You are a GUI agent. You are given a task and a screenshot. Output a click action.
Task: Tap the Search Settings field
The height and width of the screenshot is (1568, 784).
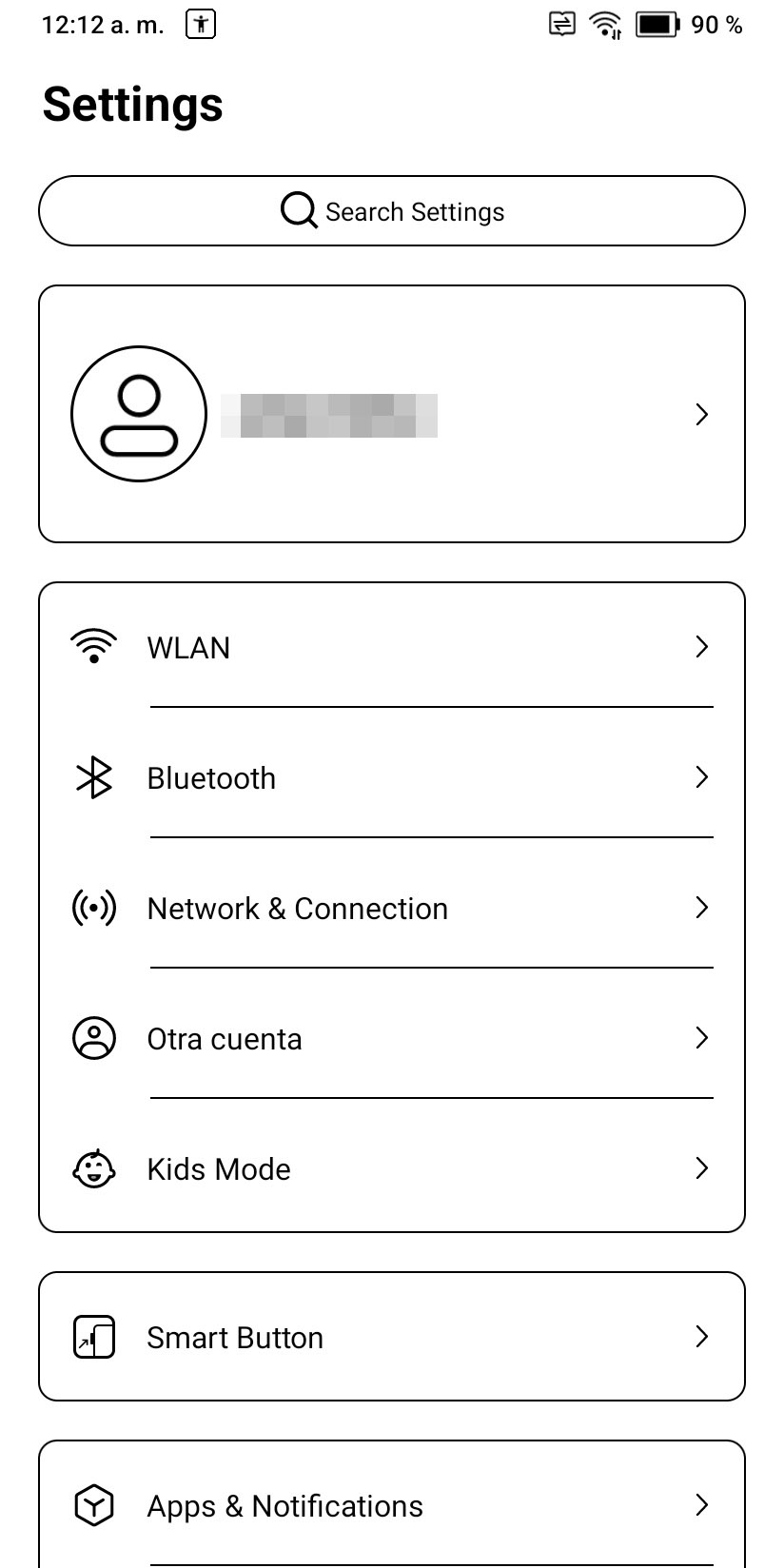pyautogui.click(x=392, y=211)
